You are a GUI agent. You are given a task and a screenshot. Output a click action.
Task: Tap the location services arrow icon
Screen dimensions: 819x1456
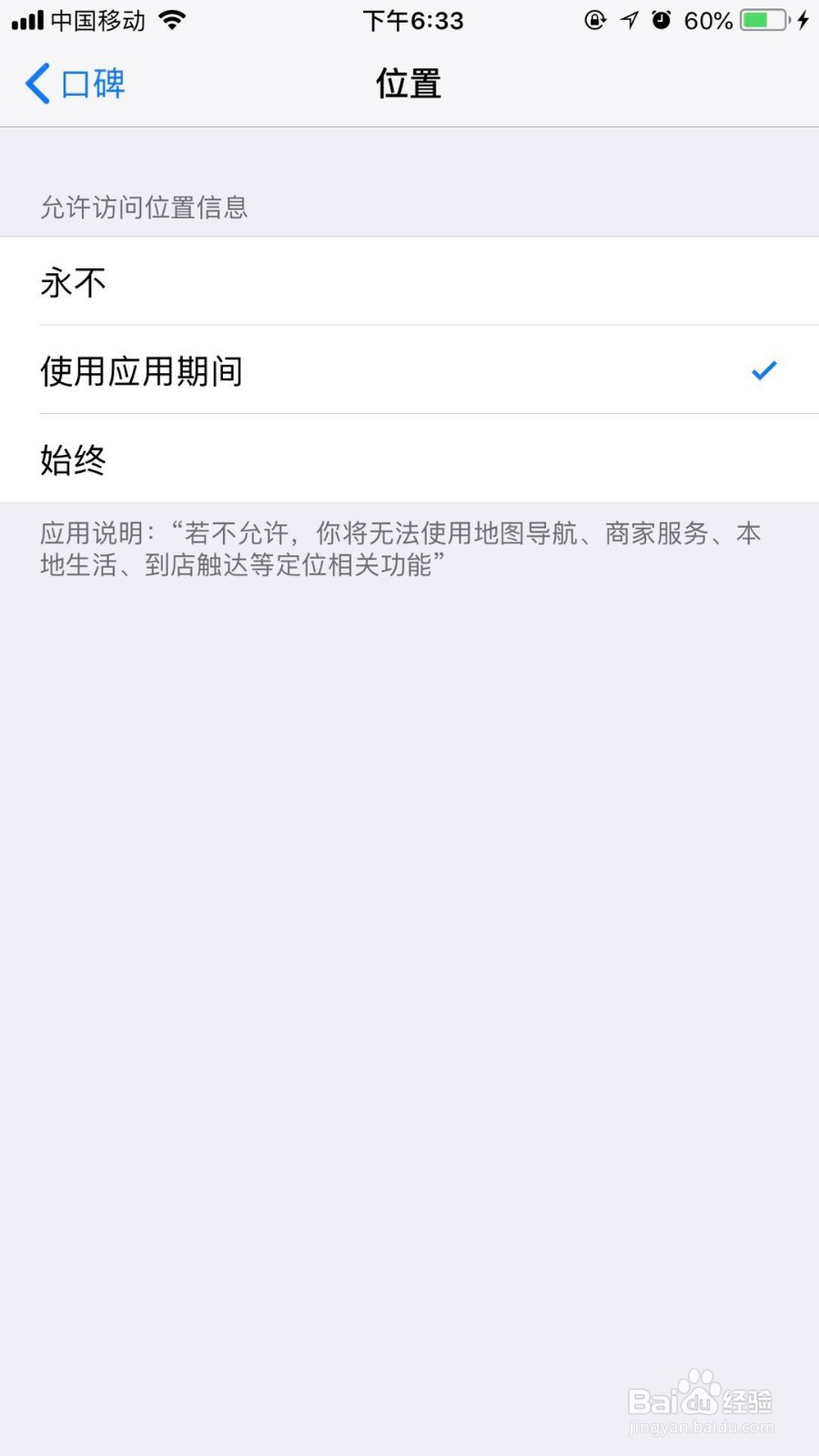(x=630, y=20)
